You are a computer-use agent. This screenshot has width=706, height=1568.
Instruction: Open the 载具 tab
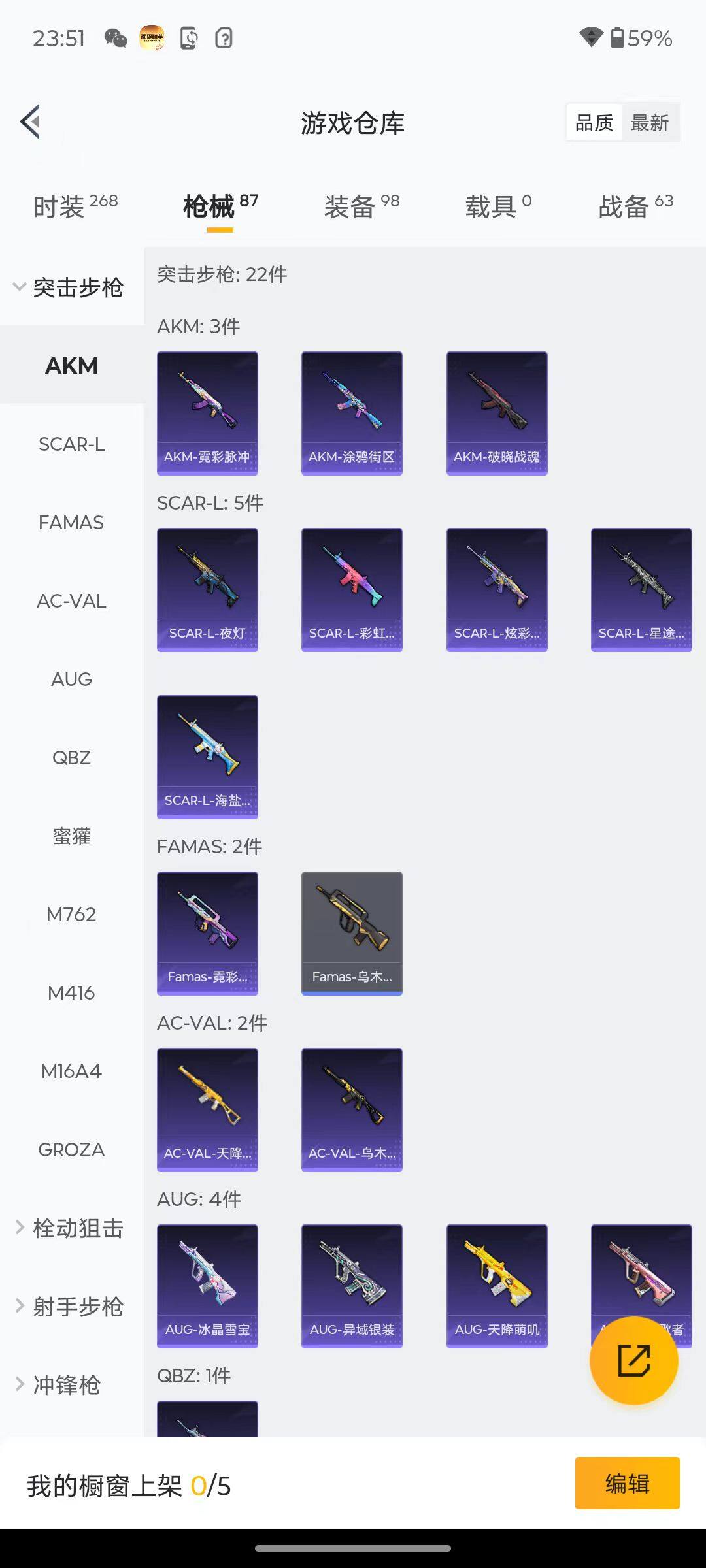(x=498, y=206)
